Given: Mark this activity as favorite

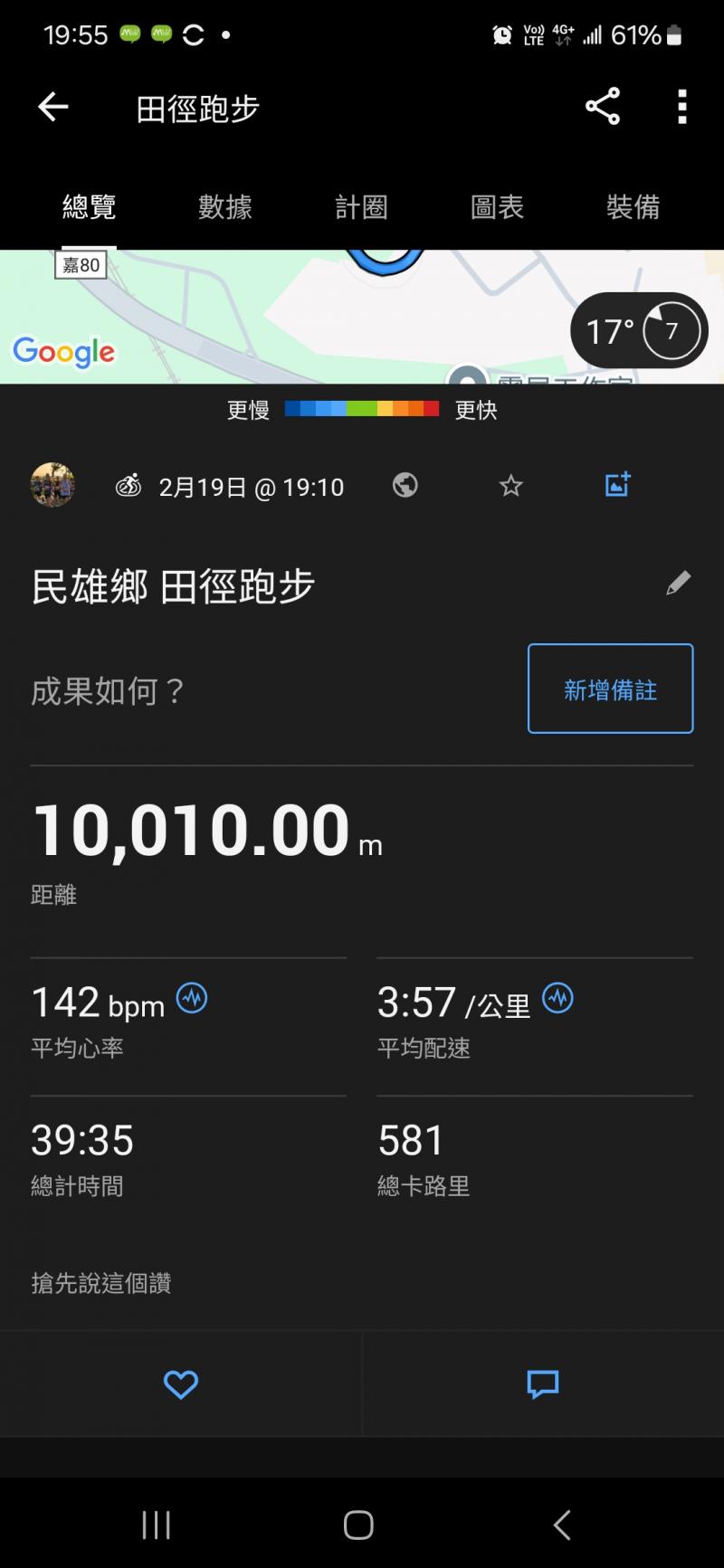Looking at the screenshot, I should coord(511,487).
